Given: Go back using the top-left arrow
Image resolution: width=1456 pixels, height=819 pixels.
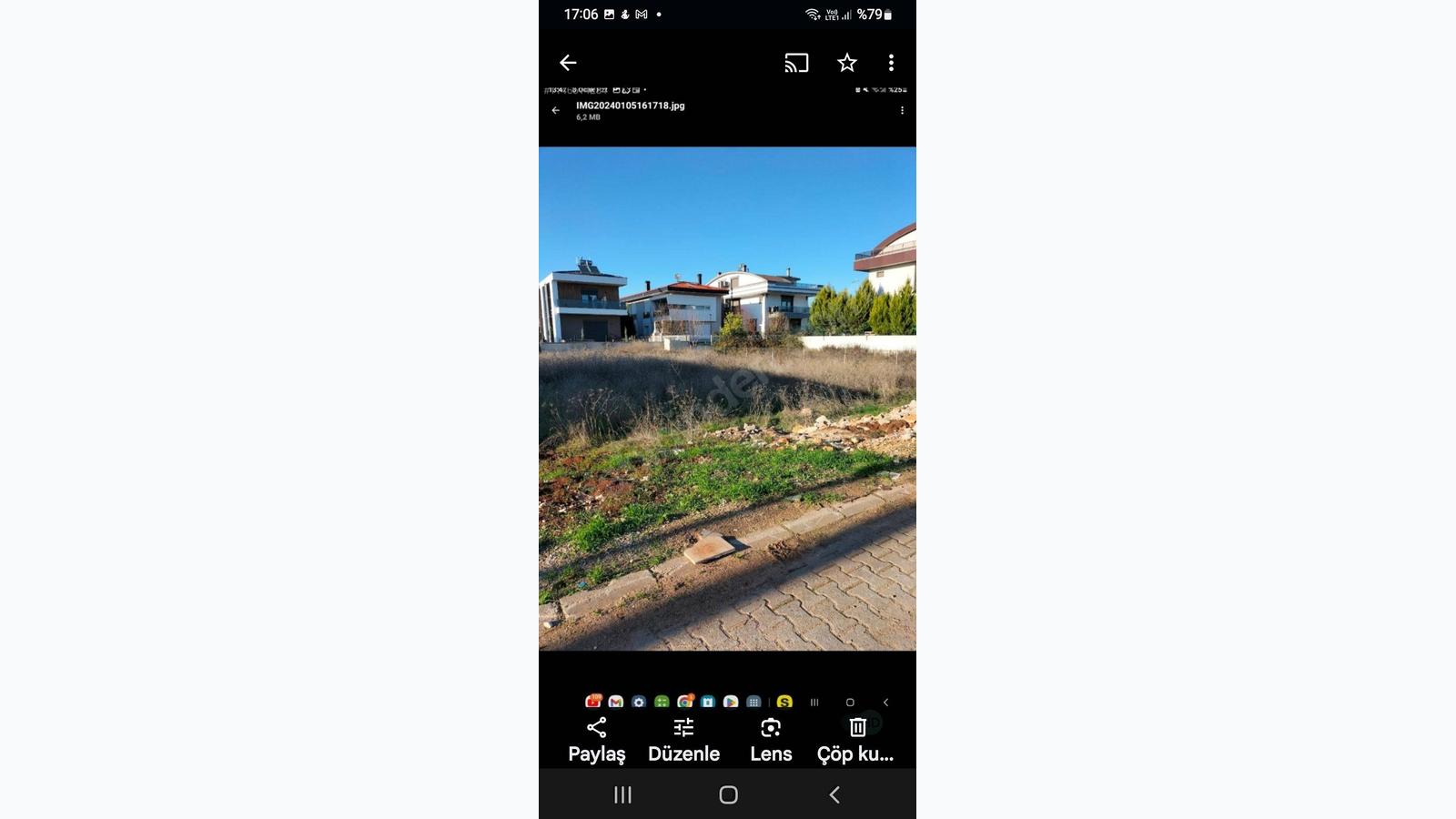Looking at the screenshot, I should (x=568, y=63).
